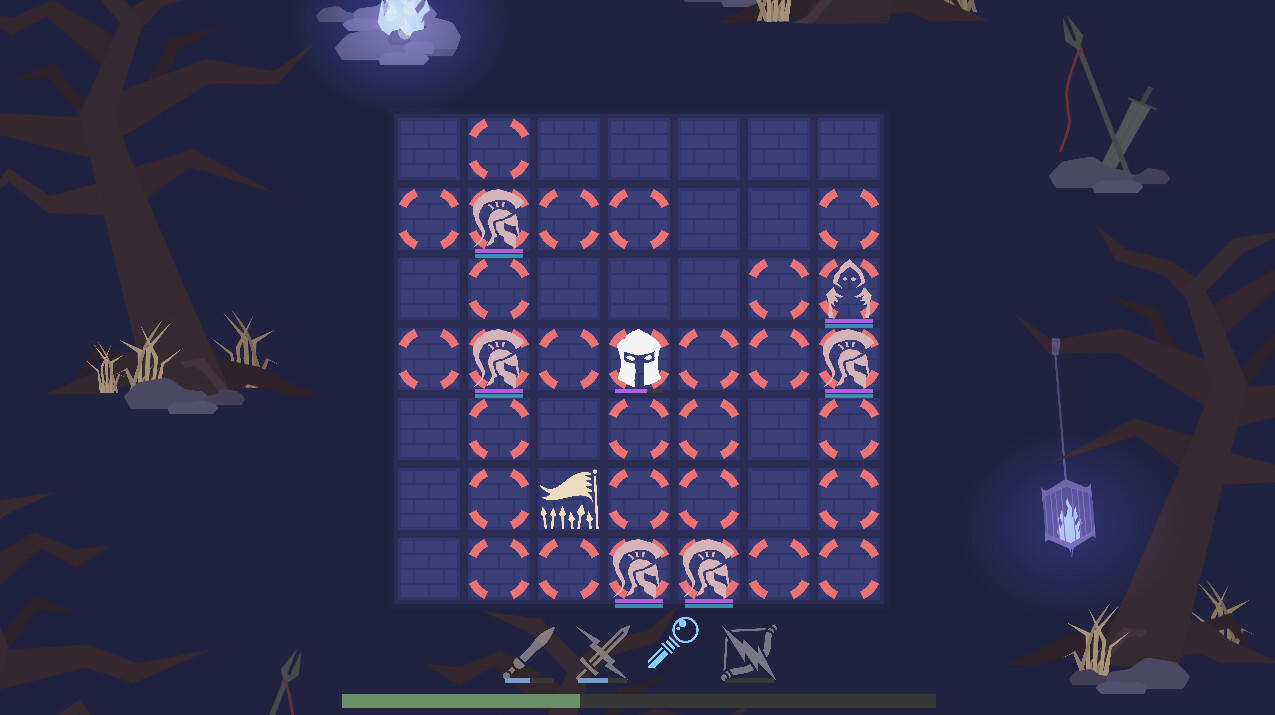This screenshot has width=1275, height=715.
Task: Select the dagger weapon
Action: click(529, 652)
